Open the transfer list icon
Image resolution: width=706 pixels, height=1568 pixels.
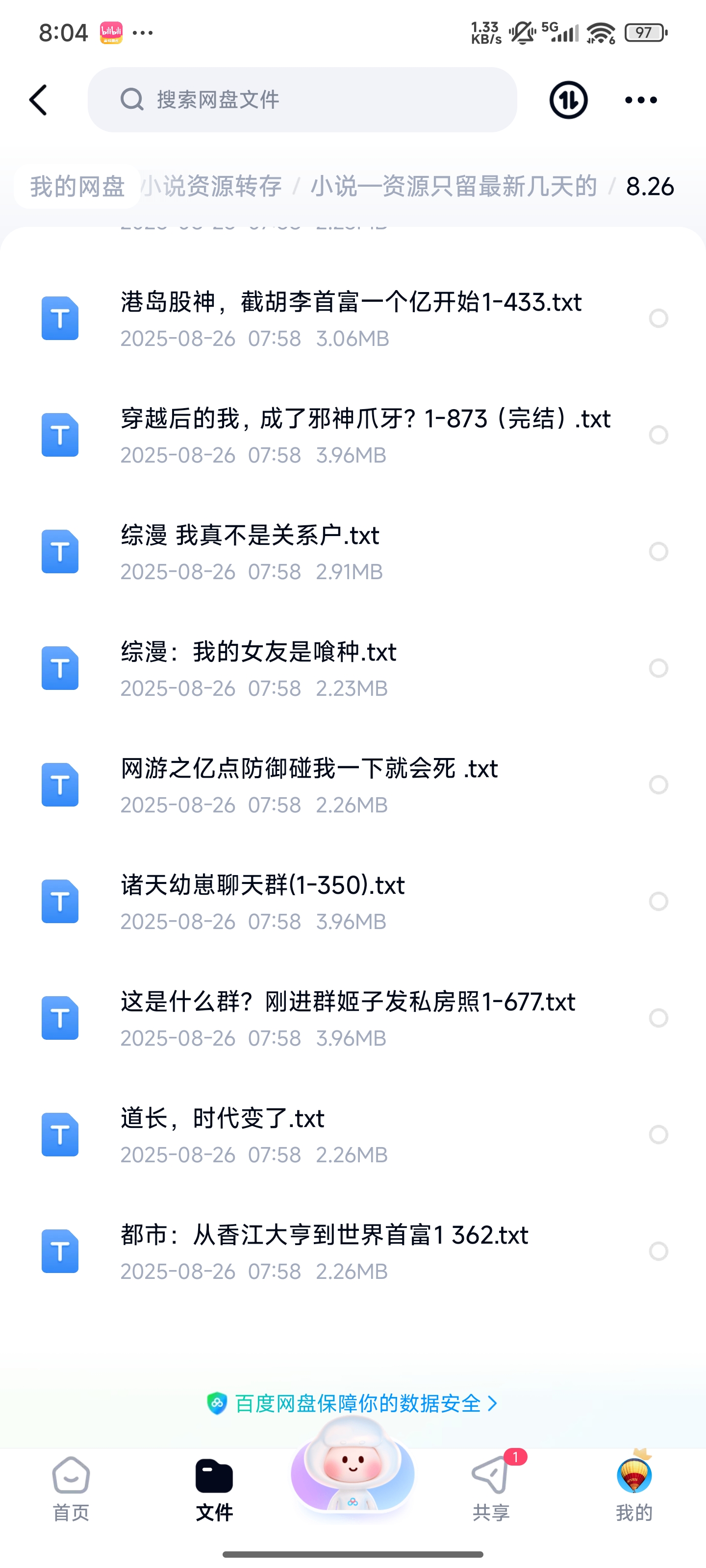click(x=568, y=100)
